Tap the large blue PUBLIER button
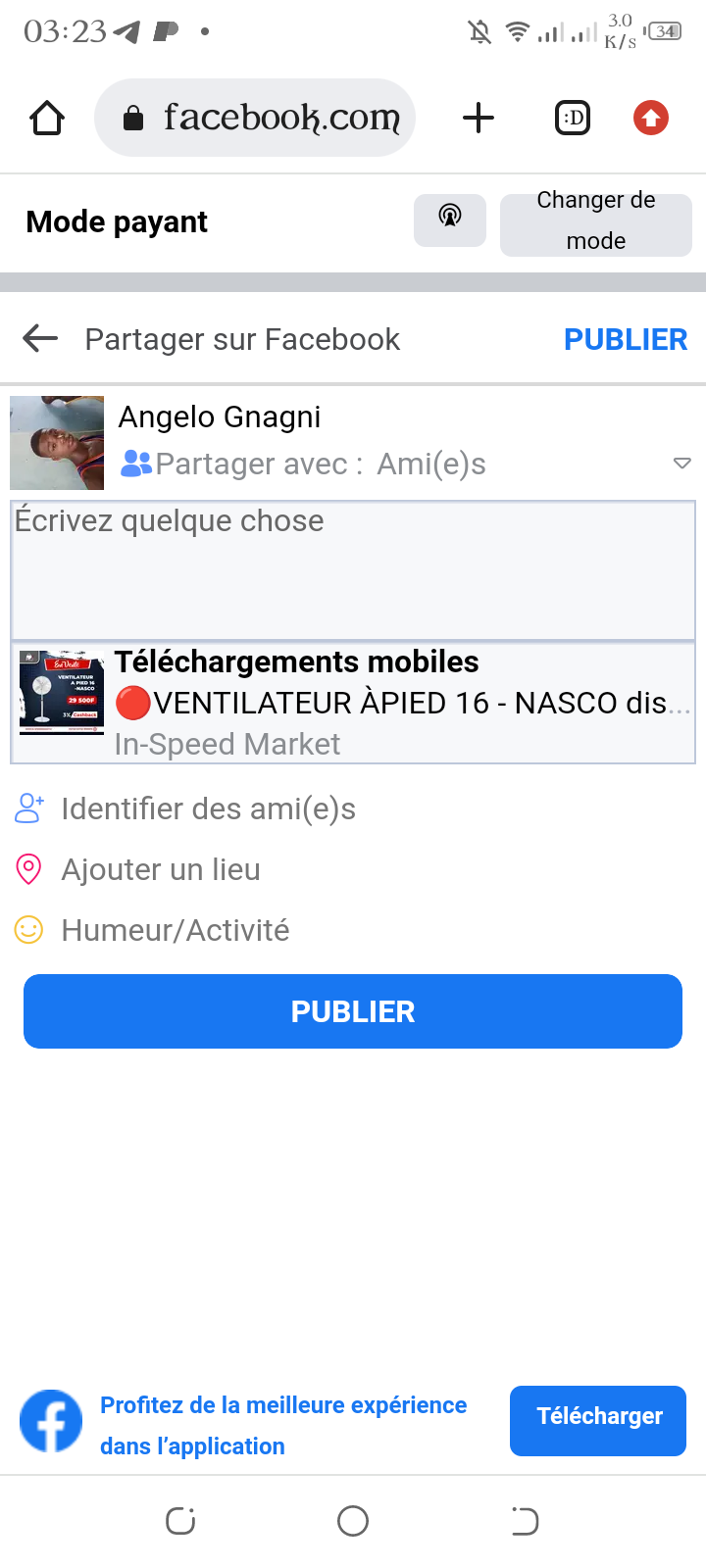 pos(353,1011)
